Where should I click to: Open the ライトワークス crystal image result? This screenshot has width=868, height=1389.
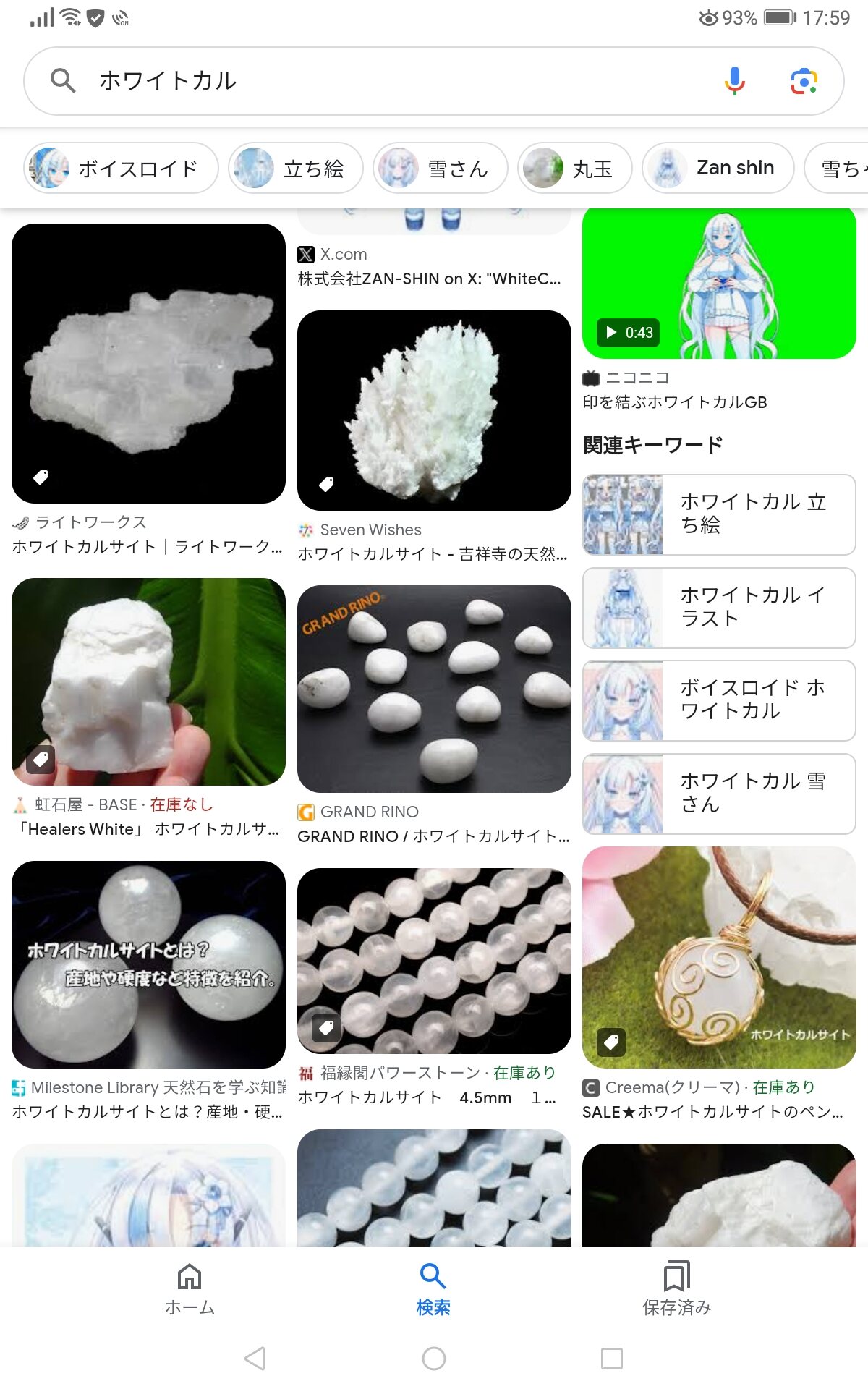148,363
